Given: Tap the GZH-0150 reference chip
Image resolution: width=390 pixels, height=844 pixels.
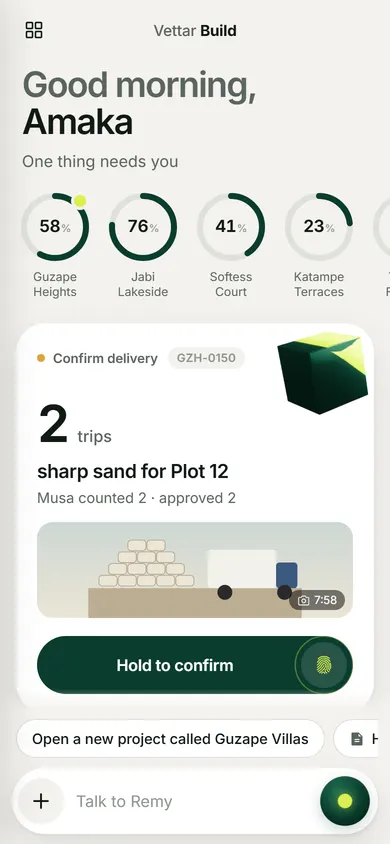Looking at the screenshot, I should (207, 358).
